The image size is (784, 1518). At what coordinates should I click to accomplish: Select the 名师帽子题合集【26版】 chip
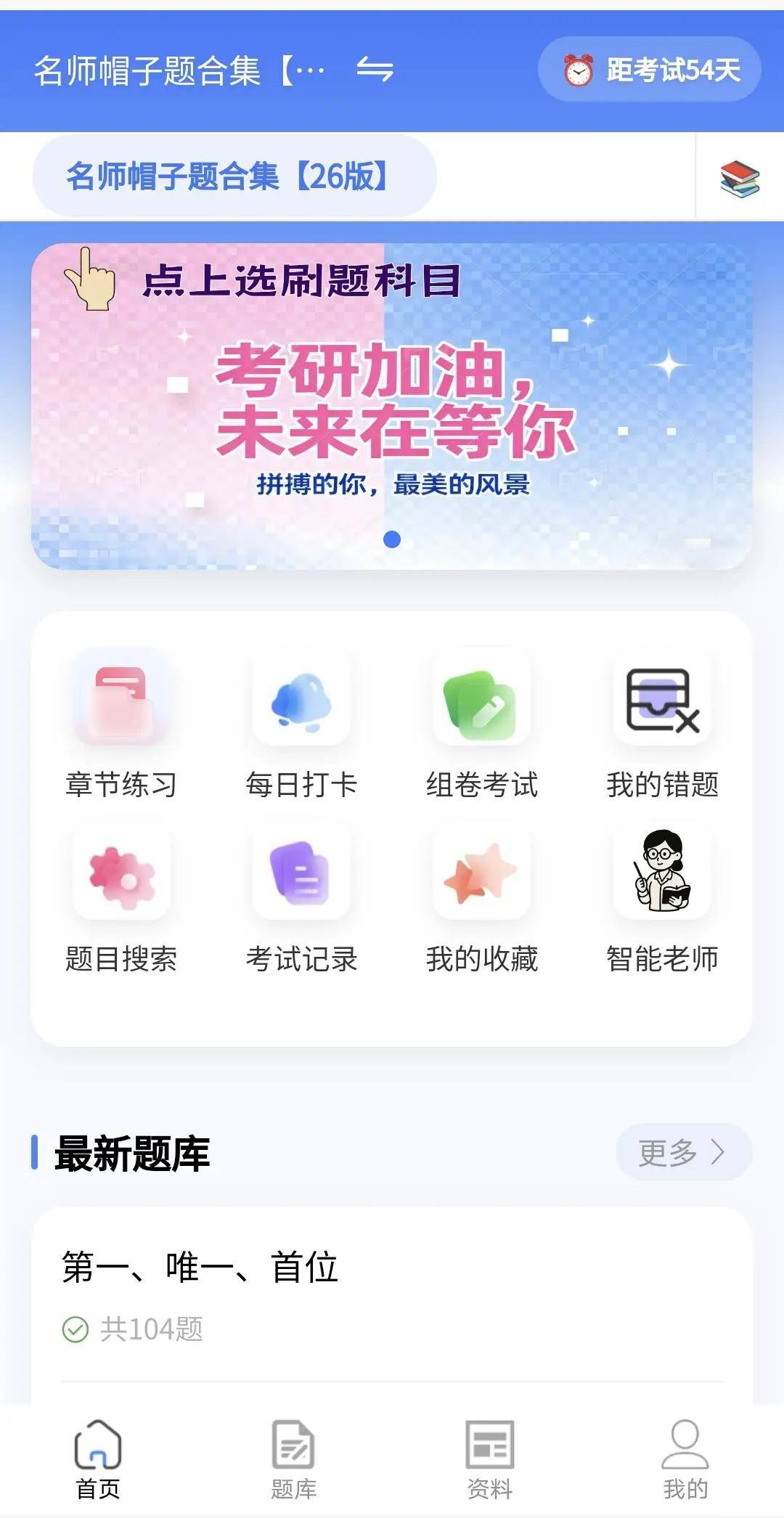click(234, 176)
